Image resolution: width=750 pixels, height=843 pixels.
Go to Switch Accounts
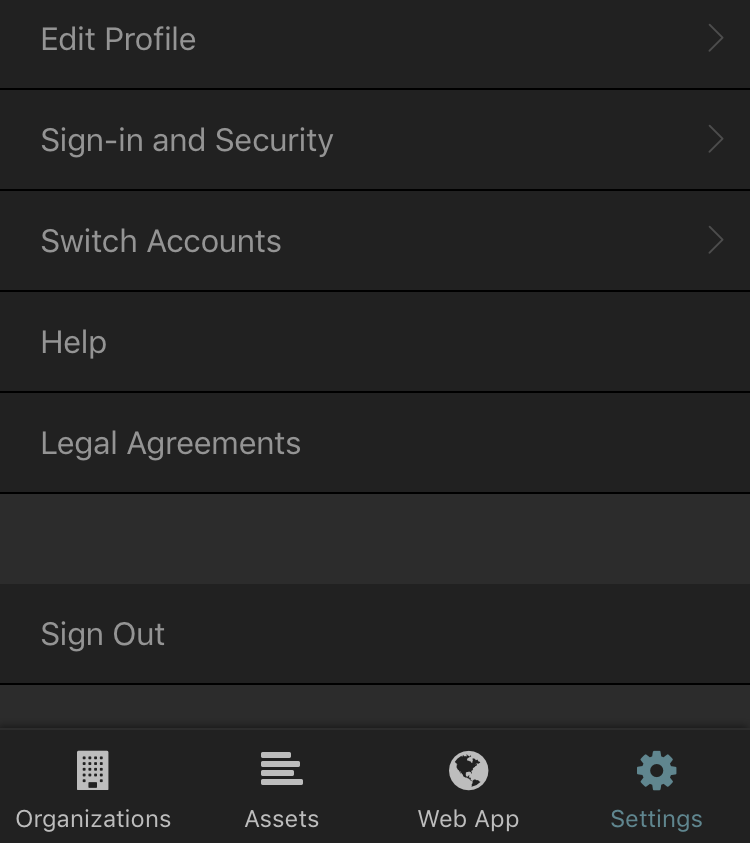[x=375, y=241]
